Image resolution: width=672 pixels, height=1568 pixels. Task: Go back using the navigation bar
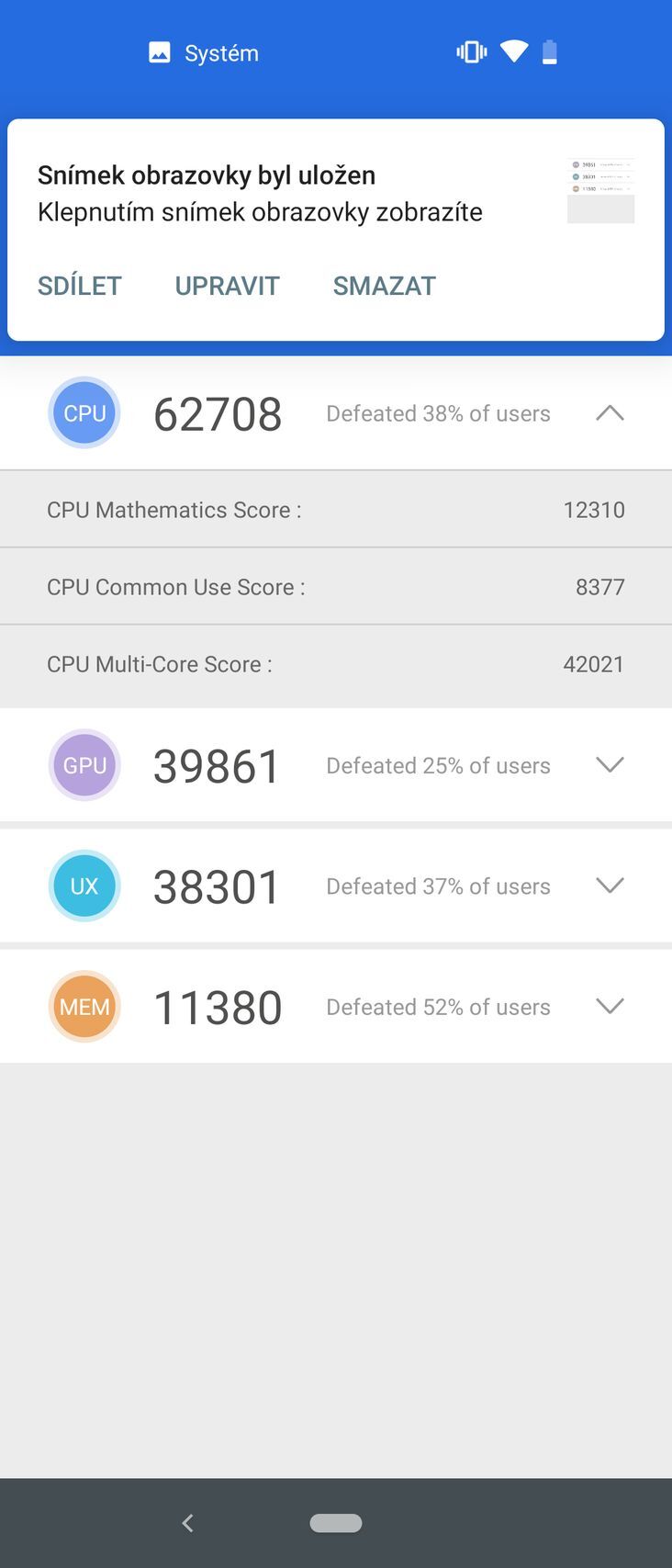click(188, 1523)
